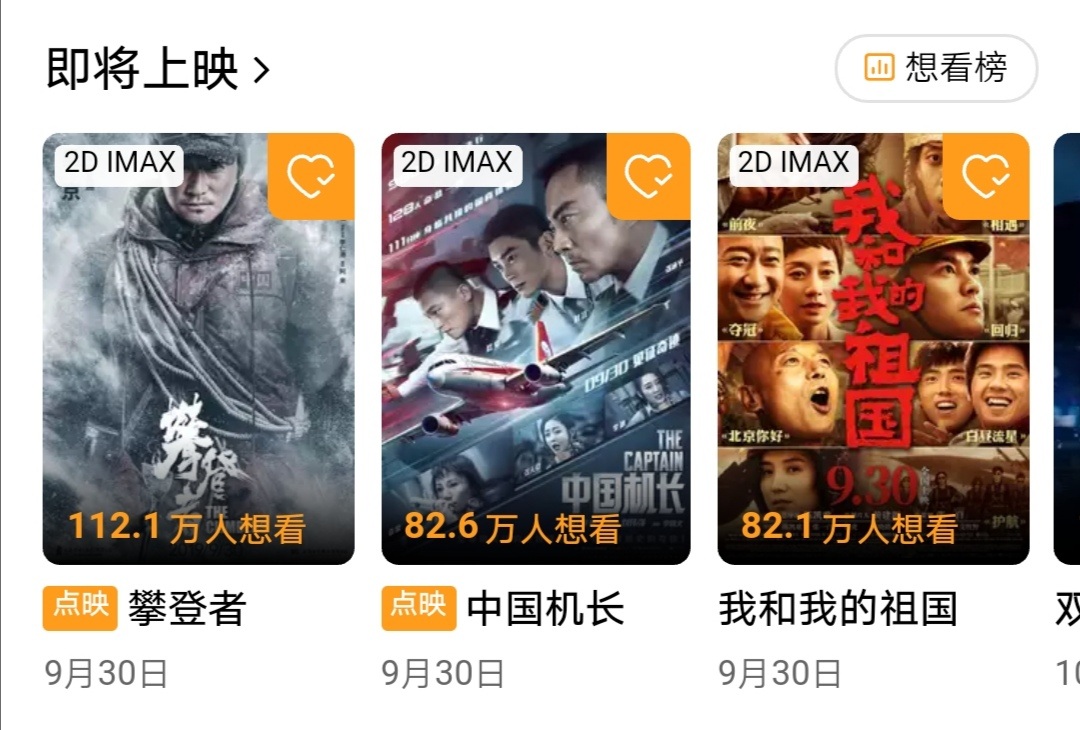Tap the heart on 我和我的祖国 poster
1080x730 pixels.
[x=985, y=176]
